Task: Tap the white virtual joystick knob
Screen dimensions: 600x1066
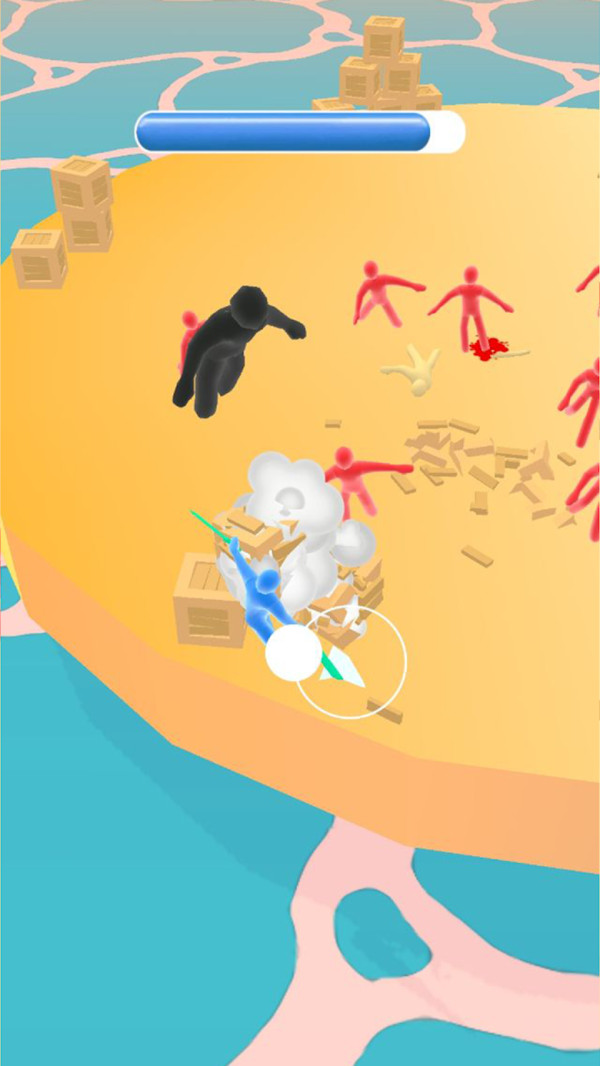Action: 293,654
